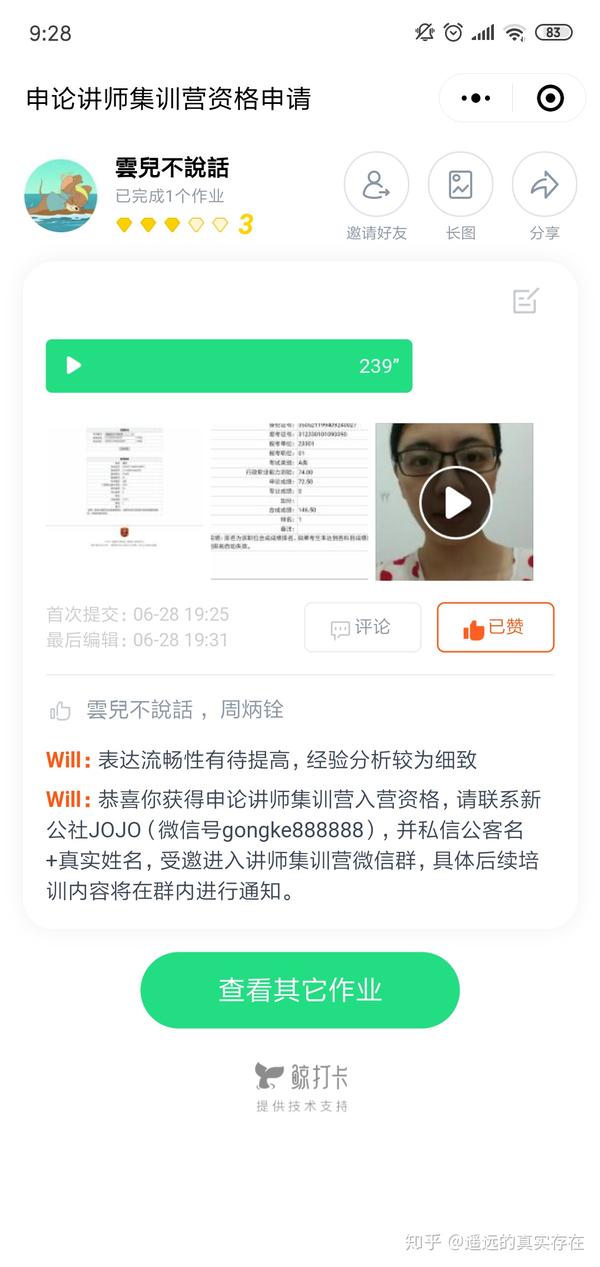Generate a long image via 长图
The width and height of the screenshot is (600, 1267).
click(x=460, y=185)
